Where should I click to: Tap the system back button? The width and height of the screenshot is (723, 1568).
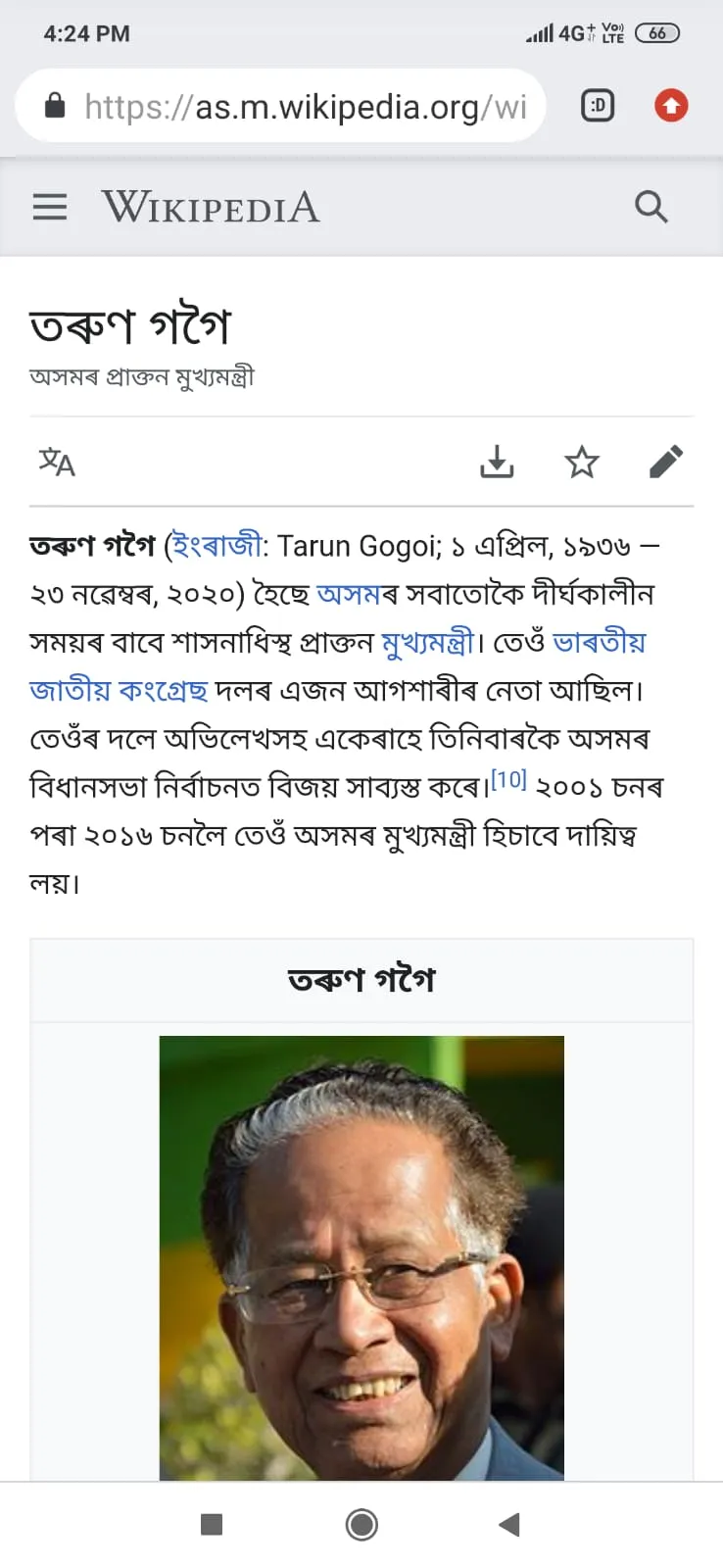[x=508, y=1525]
